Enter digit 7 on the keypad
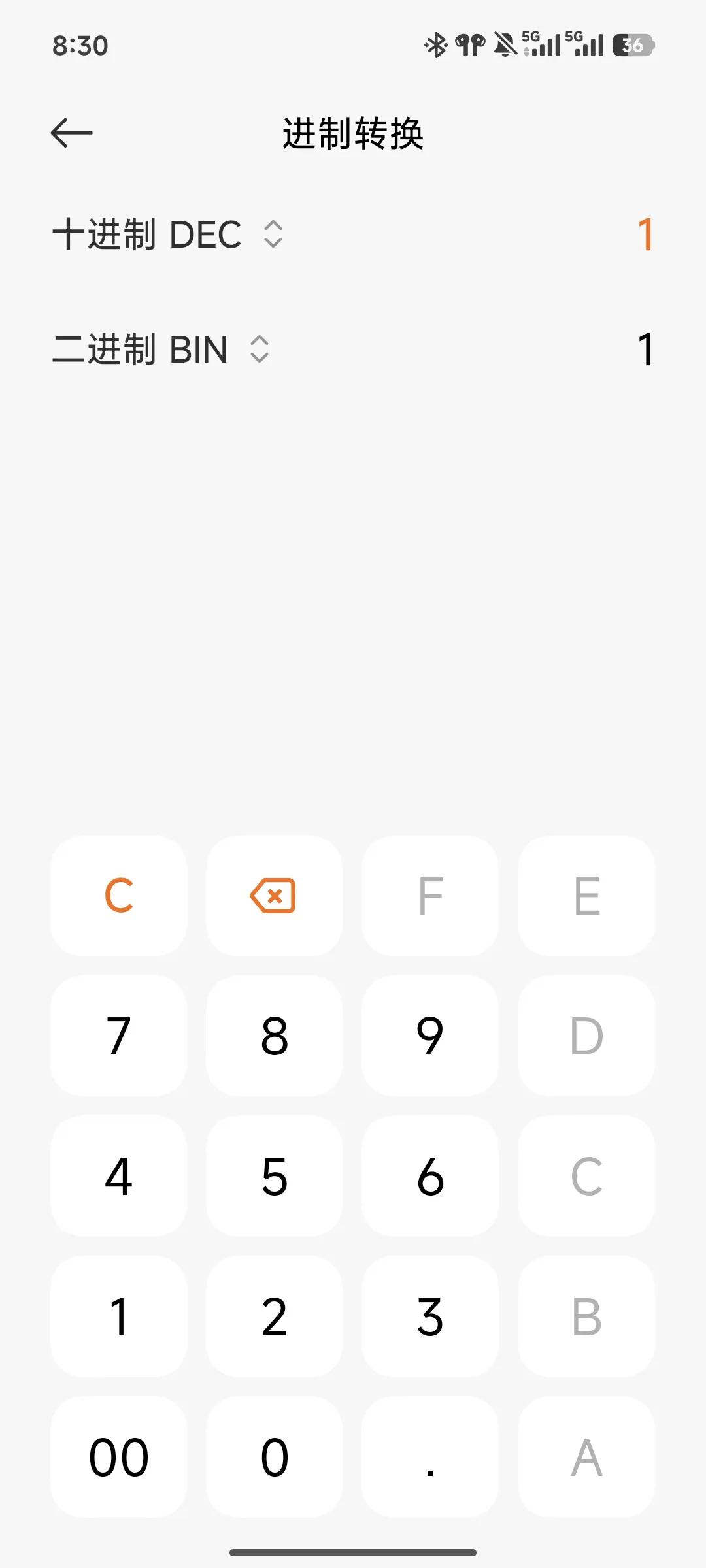This screenshot has width=706, height=1568. pos(119,1036)
